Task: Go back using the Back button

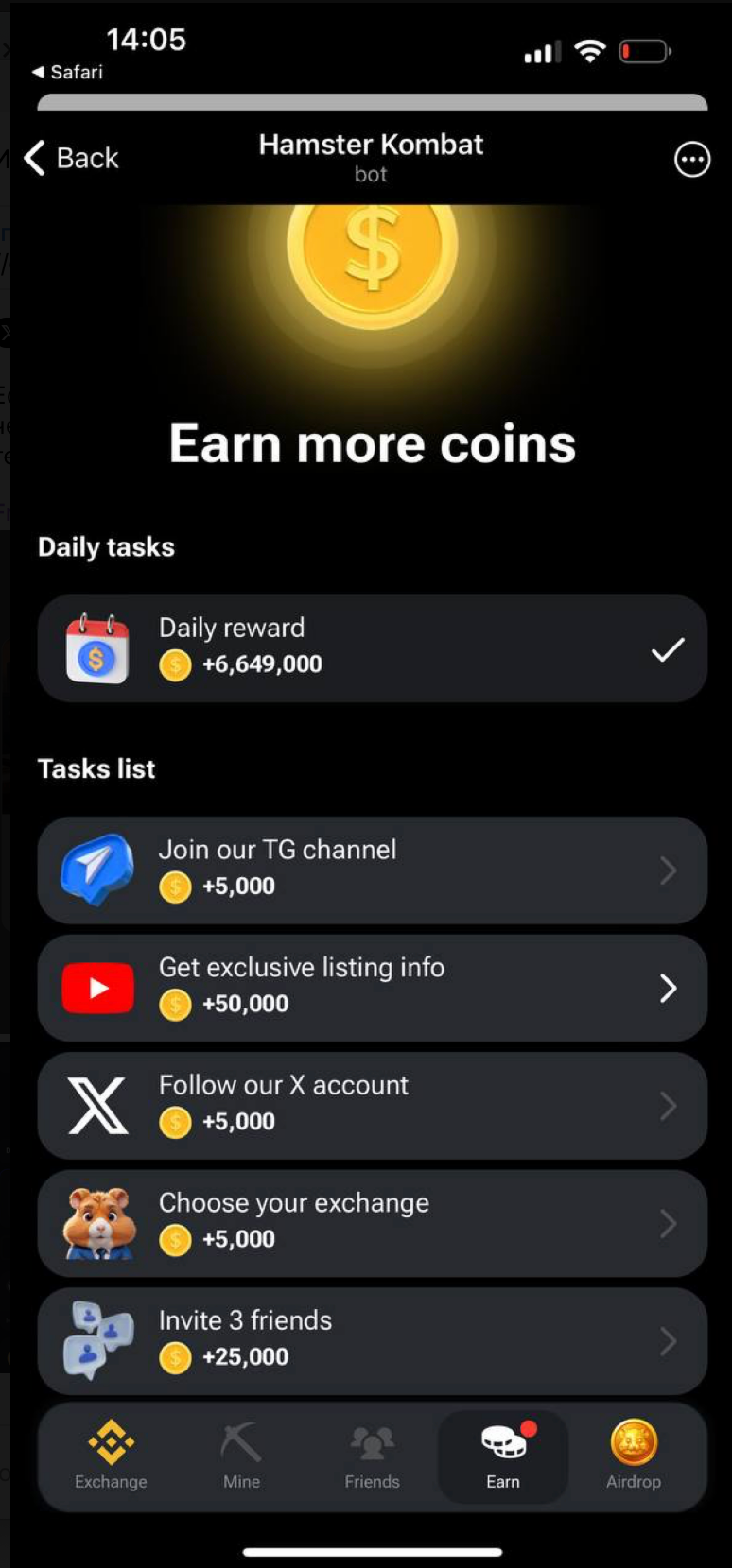Action: coord(72,158)
